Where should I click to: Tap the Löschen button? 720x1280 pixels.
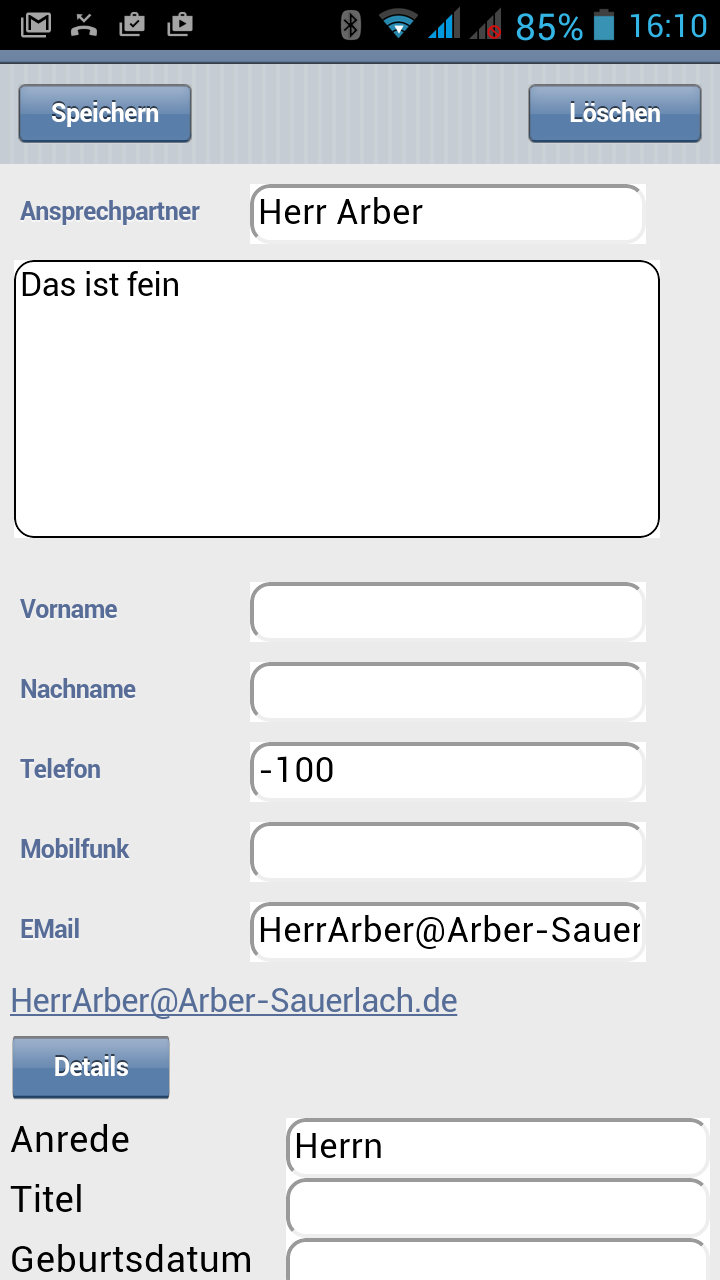click(614, 113)
